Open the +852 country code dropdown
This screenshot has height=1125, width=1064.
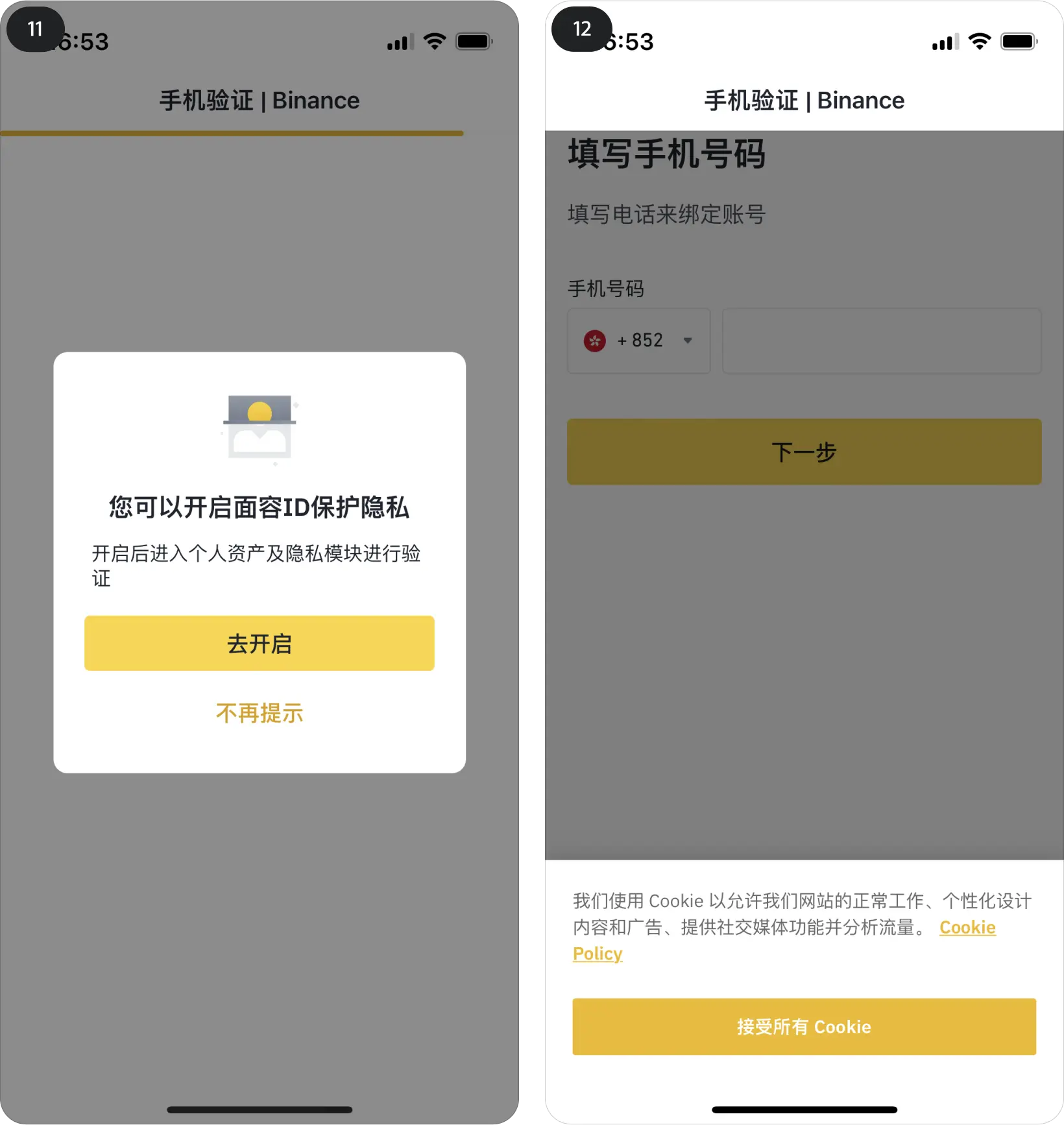[x=638, y=341]
